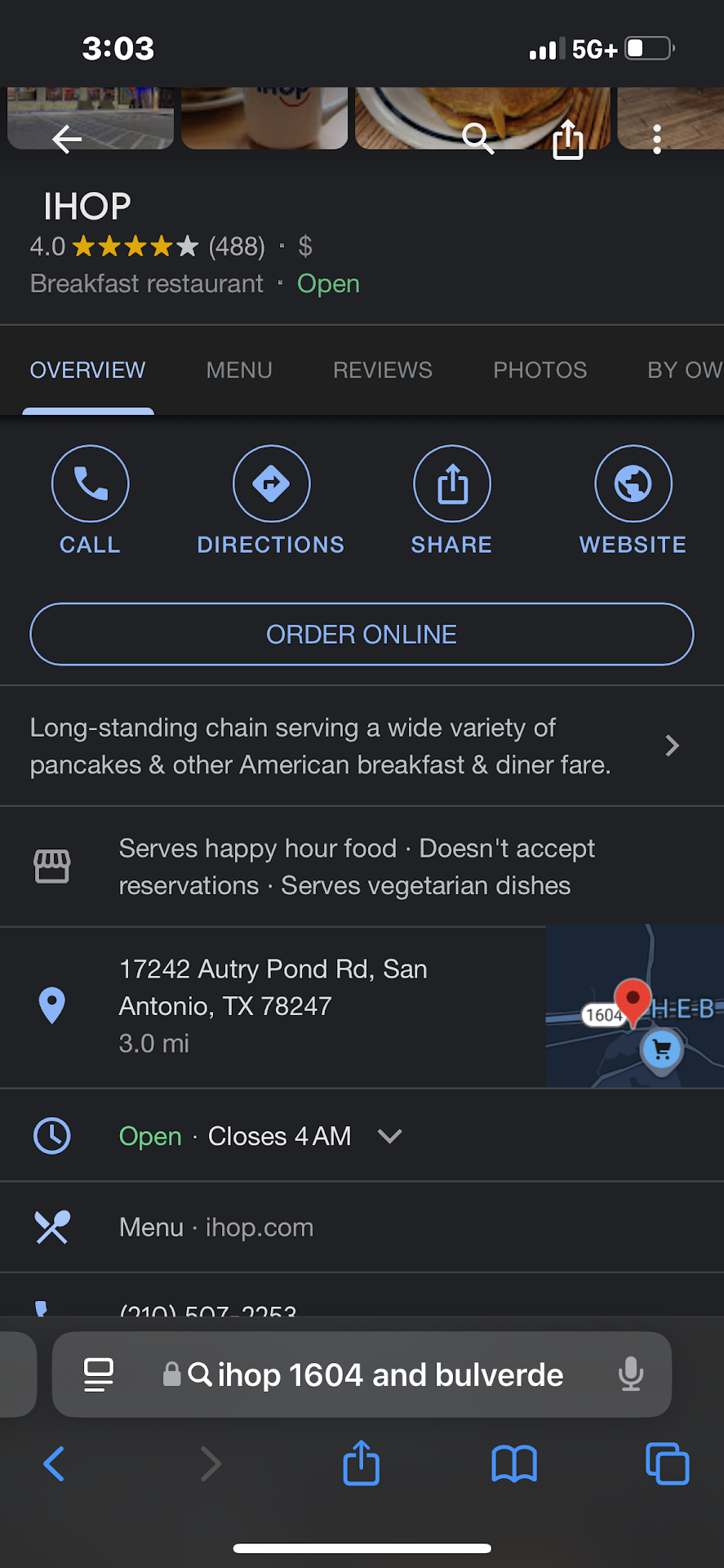Switch to the Reviews tab
This screenshot has width=724, height=1568.
pyautogui.click(x=383, y=370)
